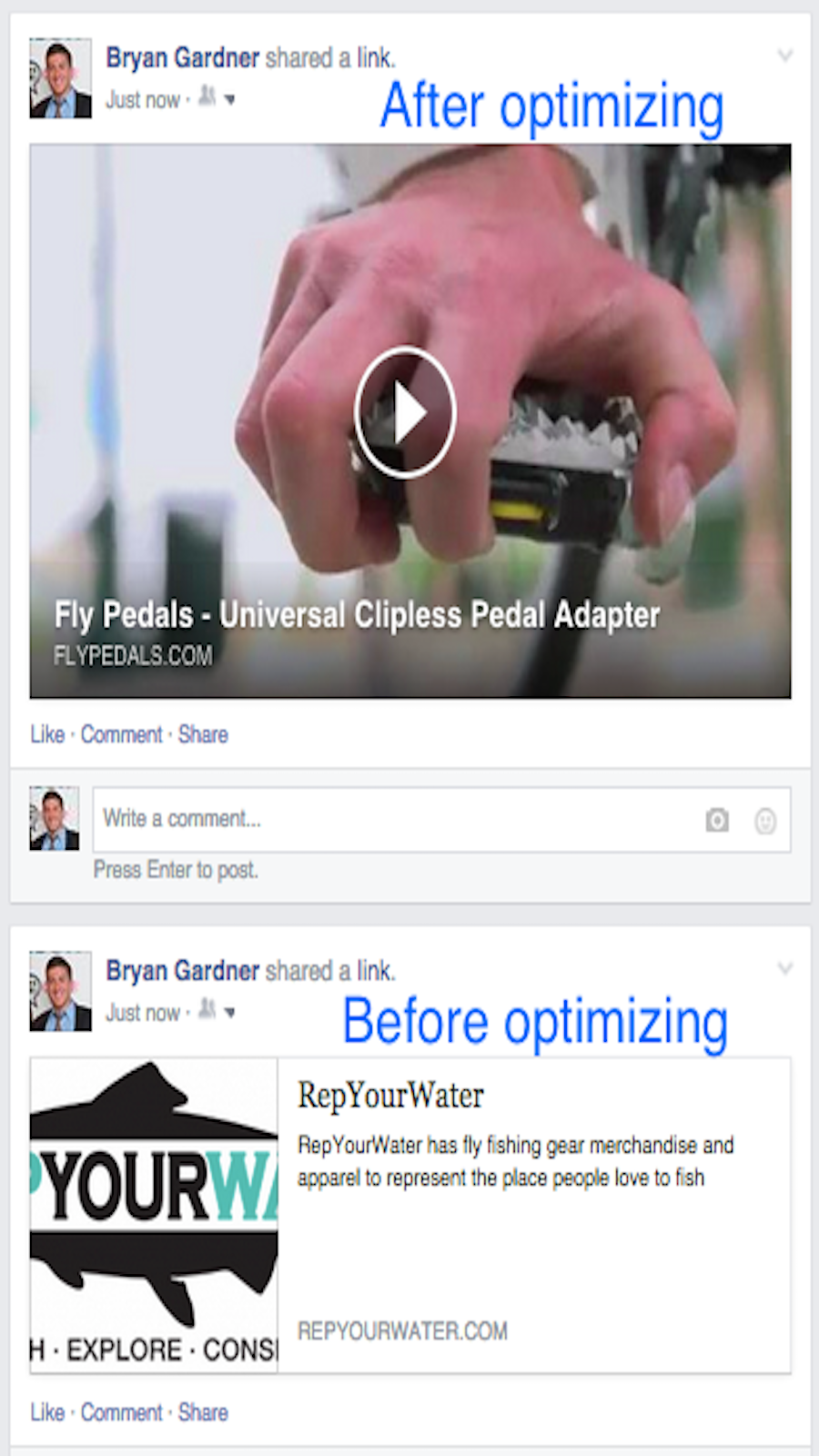Click the avatar beside the comment field

pos(53,818)
